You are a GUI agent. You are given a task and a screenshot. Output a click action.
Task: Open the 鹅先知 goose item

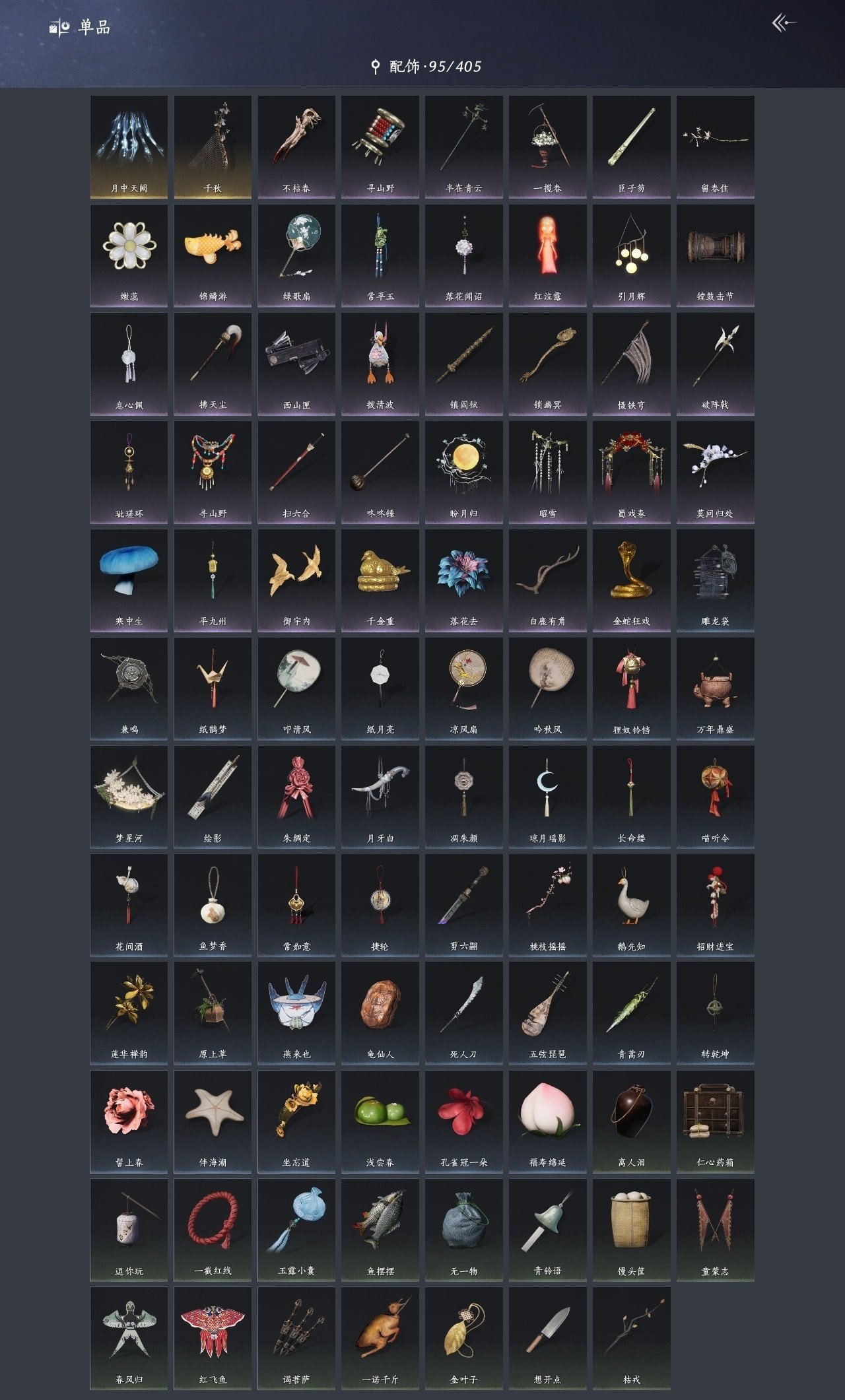tap(631, 904)
